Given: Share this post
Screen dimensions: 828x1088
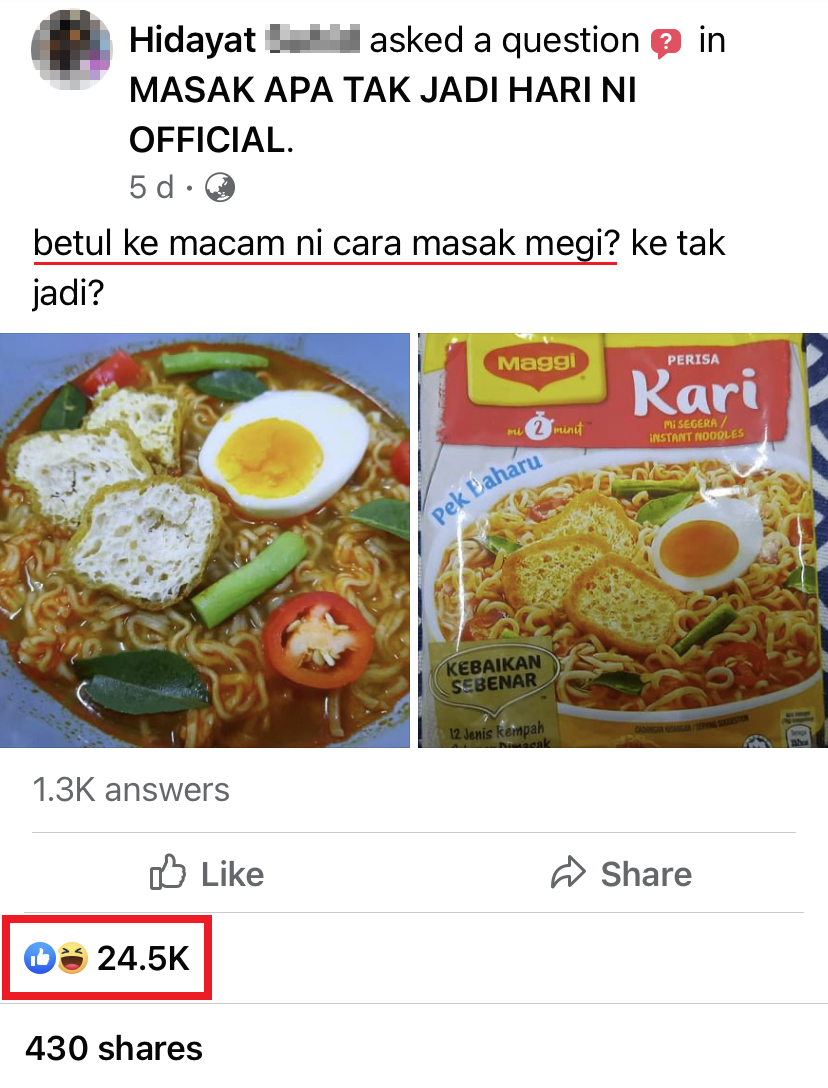Looking at the screenshot, I should tap(621, 874).
